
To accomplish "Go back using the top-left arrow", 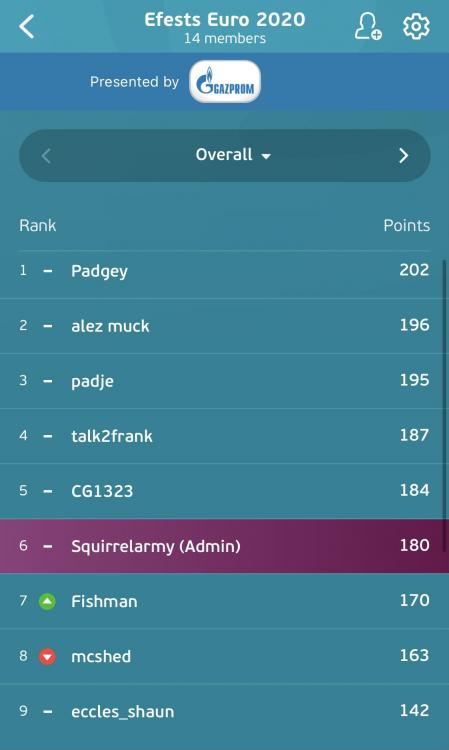I will click(27, 26).
